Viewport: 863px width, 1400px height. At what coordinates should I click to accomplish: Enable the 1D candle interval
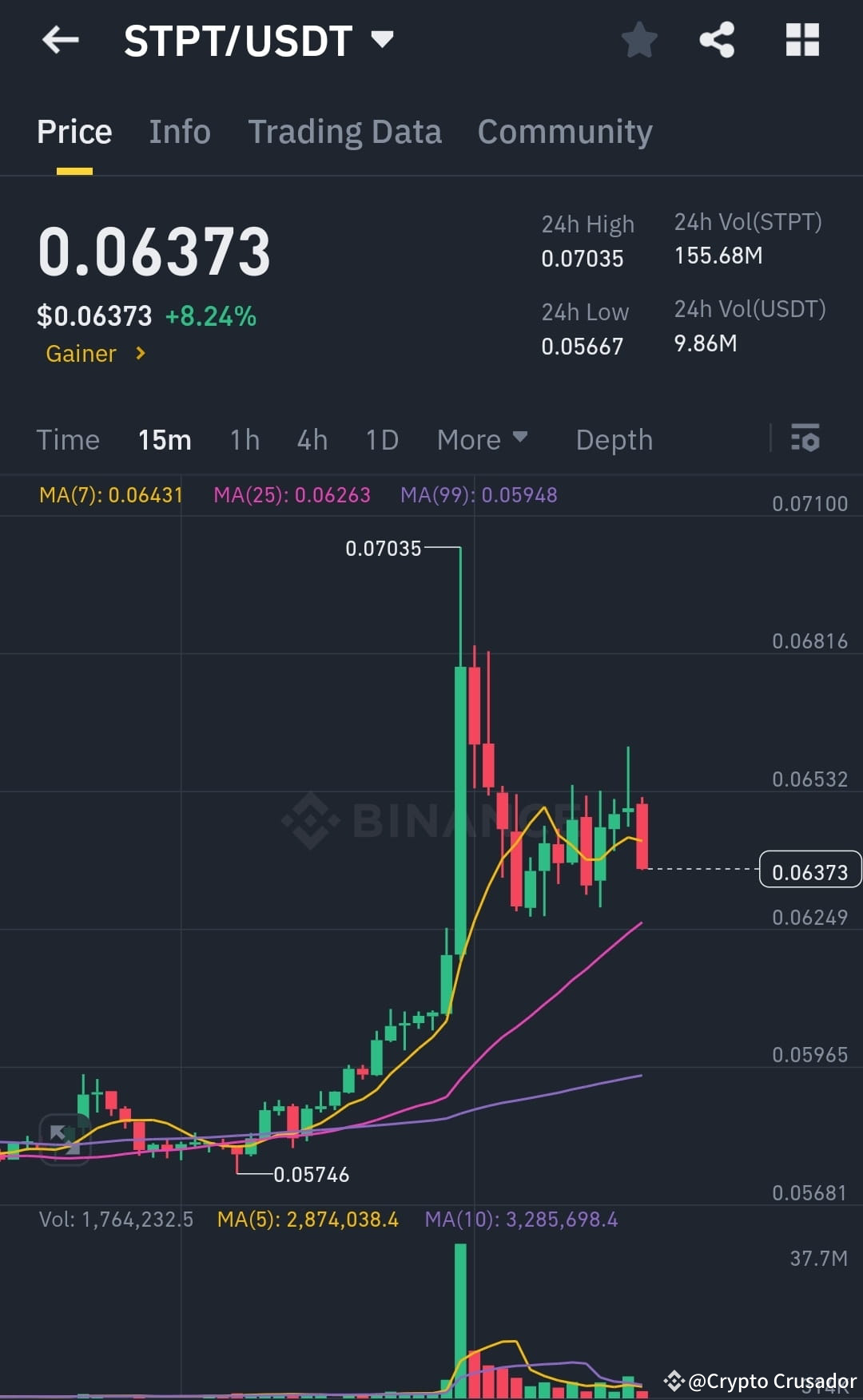[381, 439]
